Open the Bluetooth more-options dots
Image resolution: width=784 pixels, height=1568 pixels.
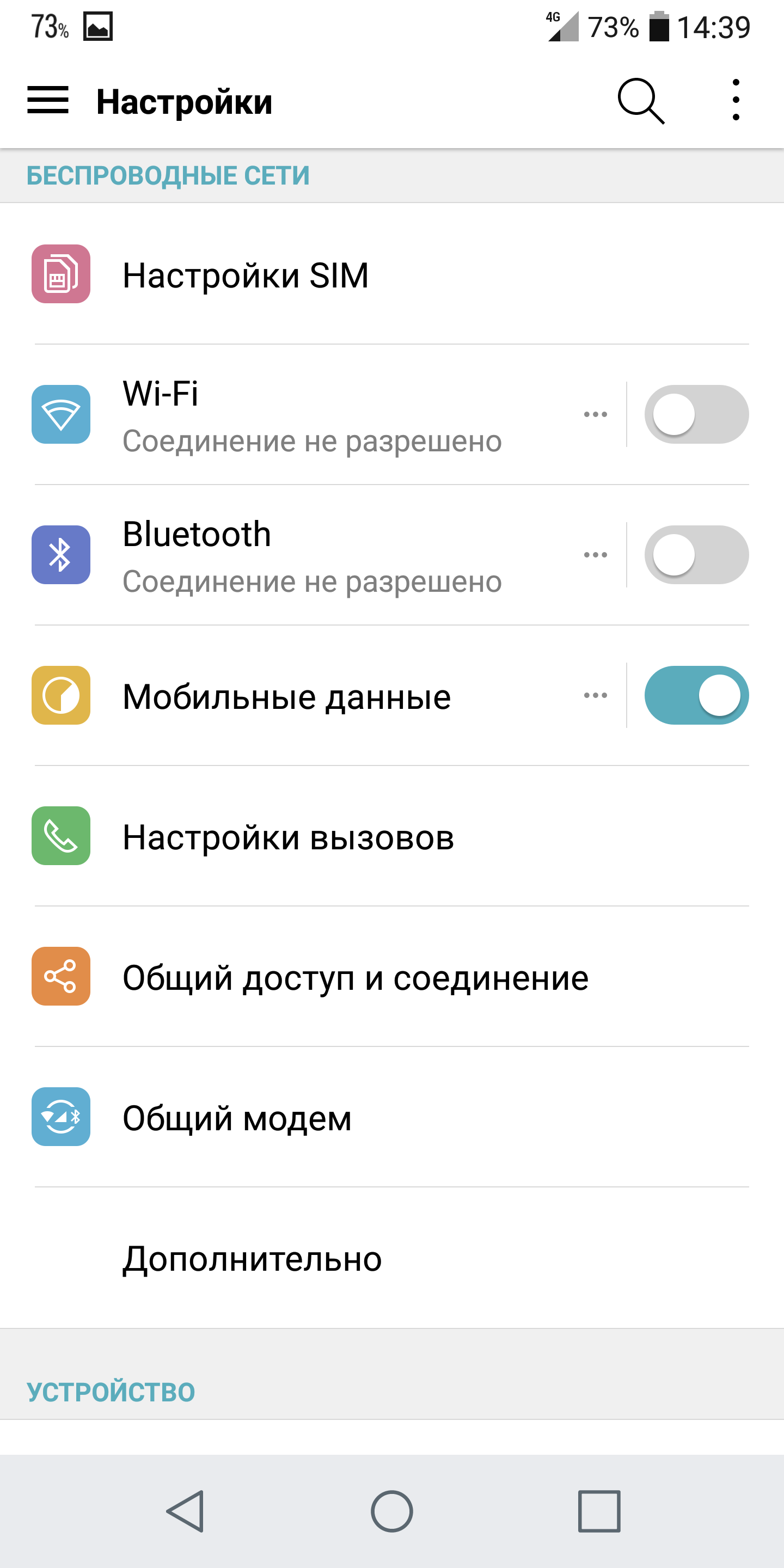pos(595,555)
